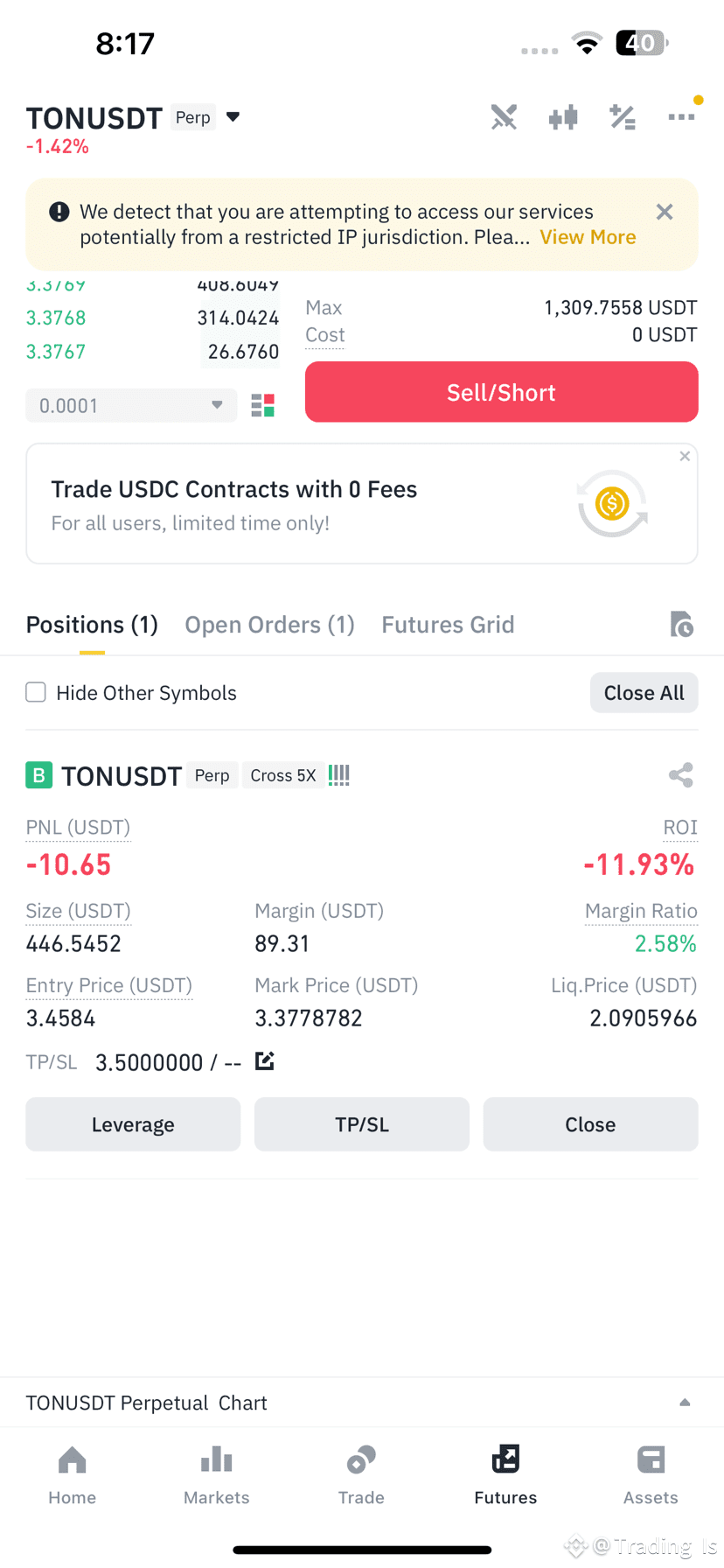Open the percentage calculator icon
This screenshot has width=724, height=1568.
pos(623,117)
